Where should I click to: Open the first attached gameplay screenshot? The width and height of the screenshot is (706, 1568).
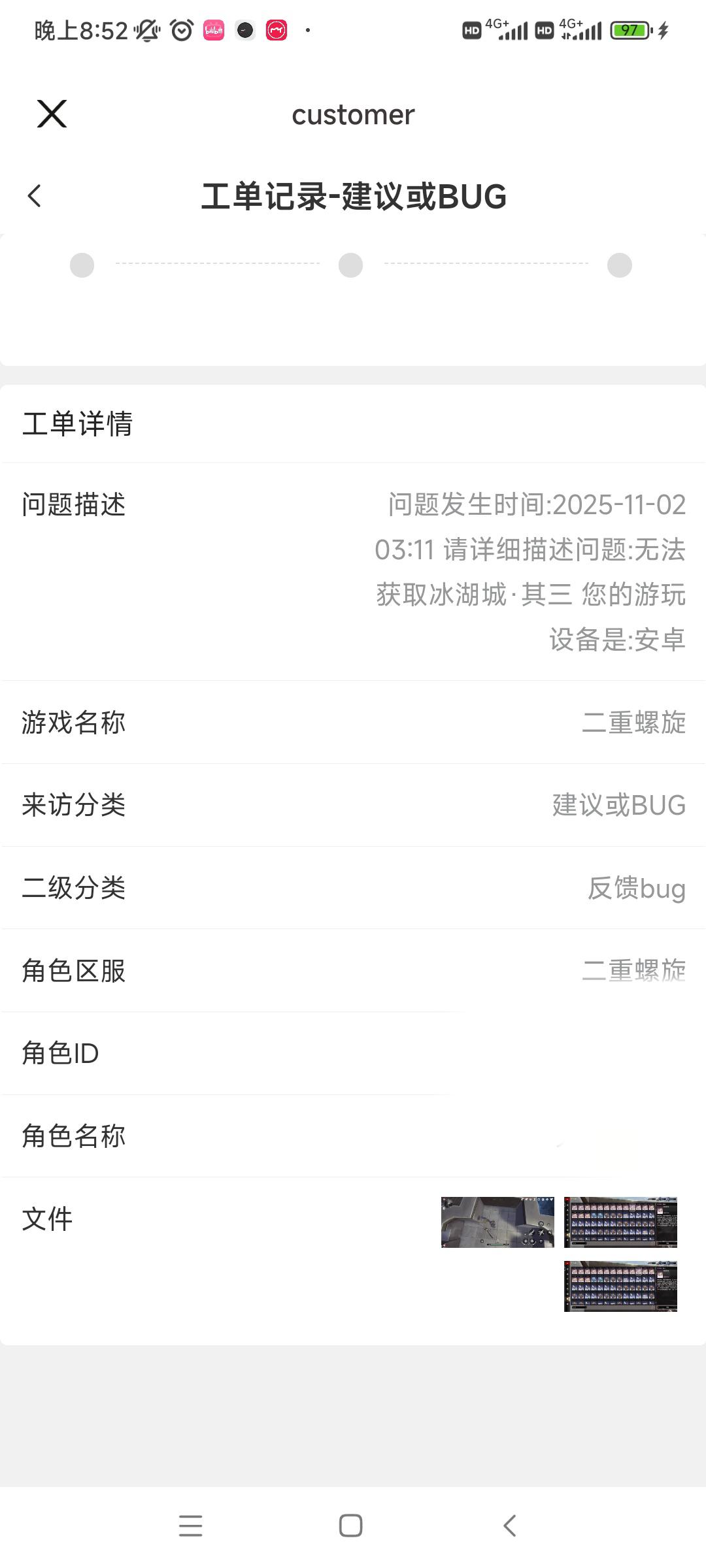click(497, 1222)
